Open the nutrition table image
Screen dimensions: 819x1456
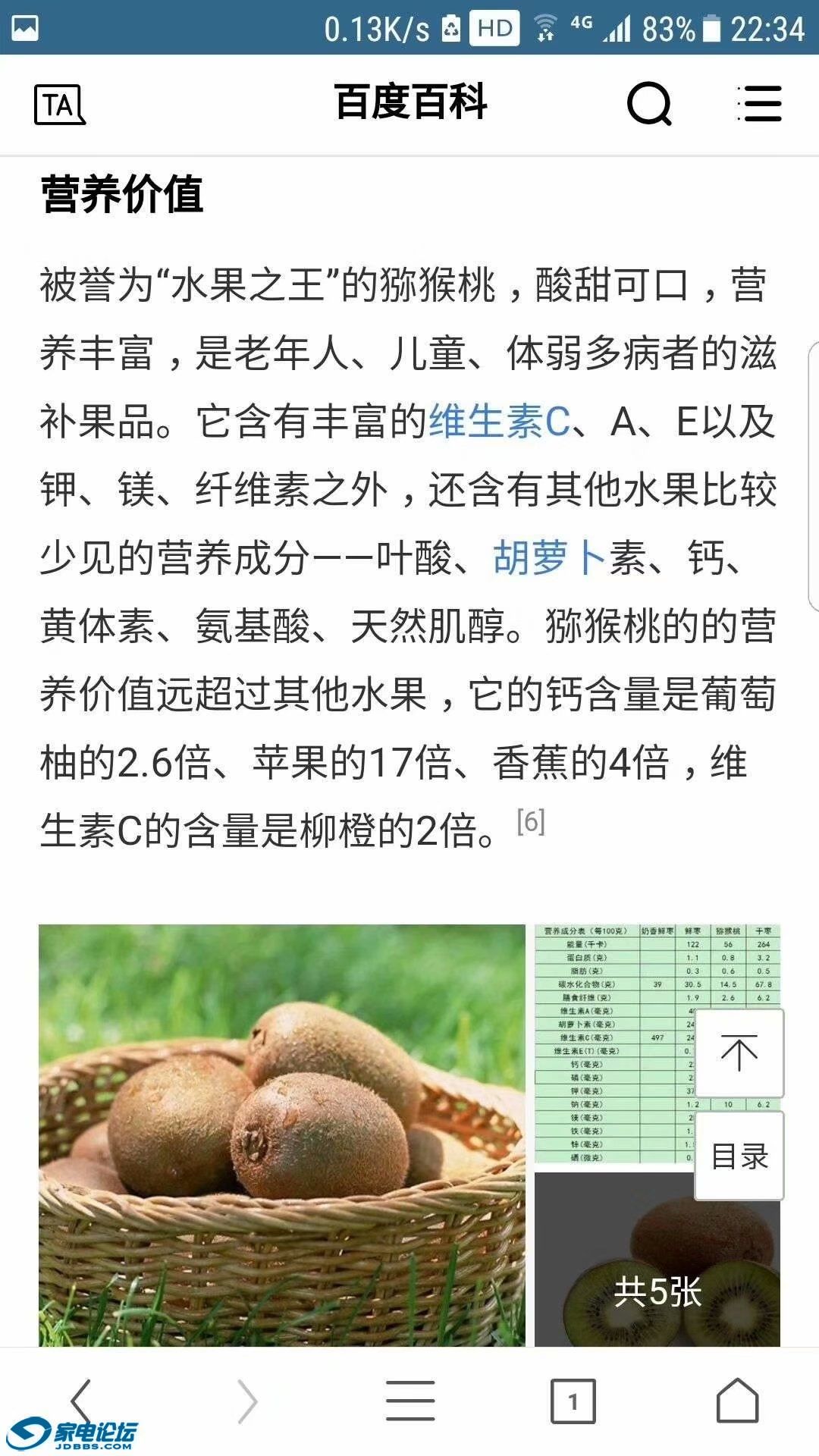tap(613, 1043)
